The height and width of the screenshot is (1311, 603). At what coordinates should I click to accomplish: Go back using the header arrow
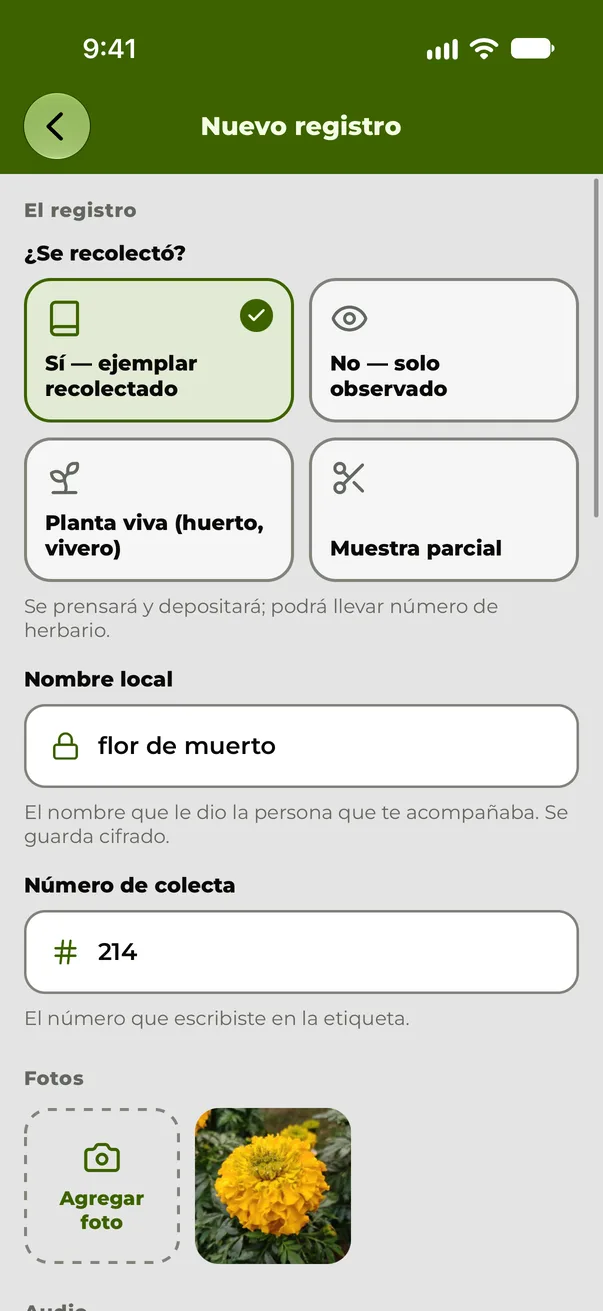point(57,126)
